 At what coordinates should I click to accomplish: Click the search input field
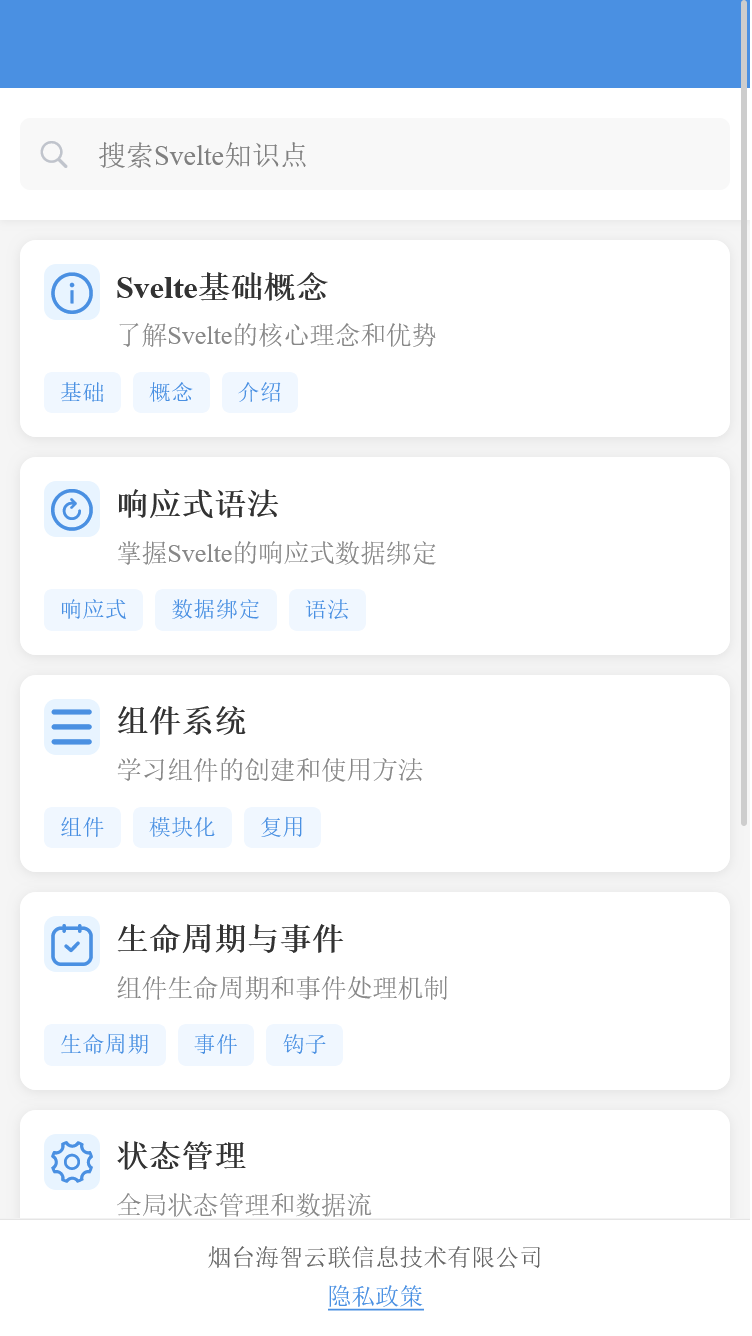point(375,154)
